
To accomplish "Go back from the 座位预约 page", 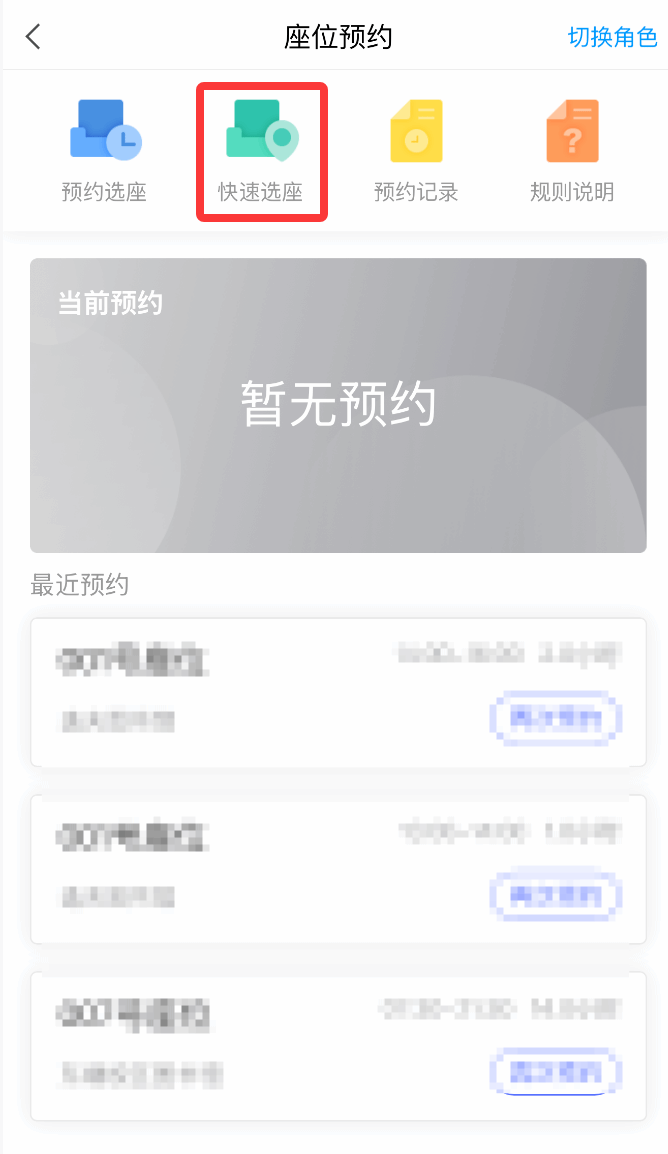I will click(33, 37).
